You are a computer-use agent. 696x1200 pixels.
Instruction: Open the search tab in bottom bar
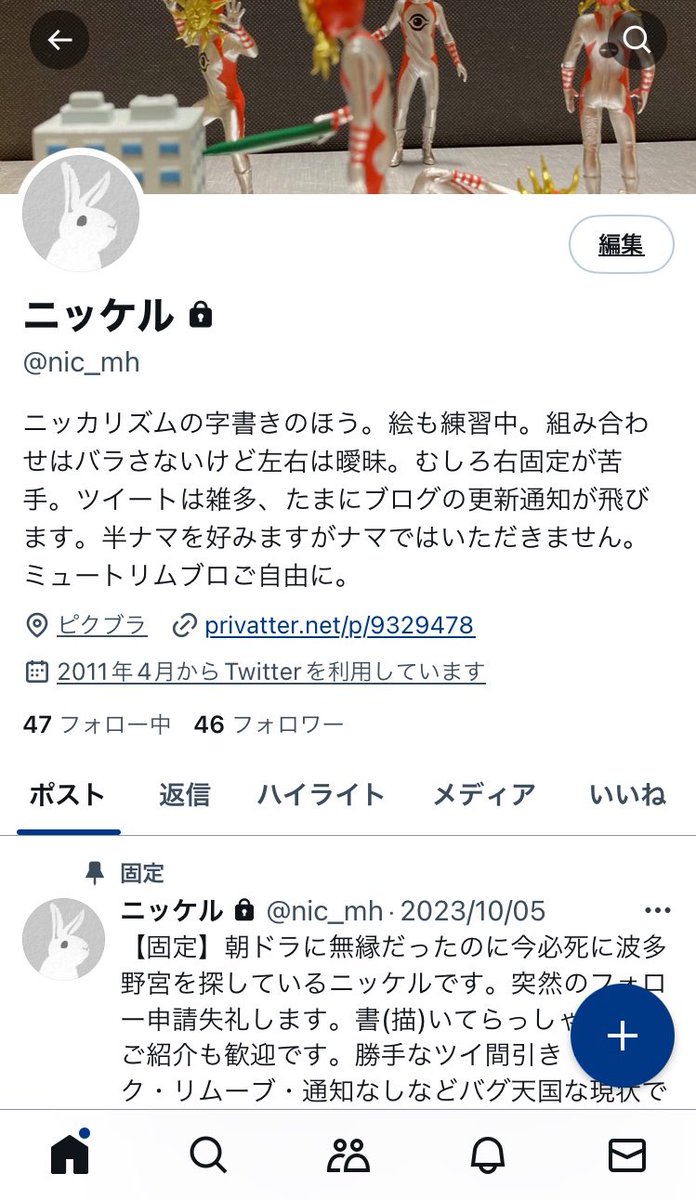(208, 1155)
